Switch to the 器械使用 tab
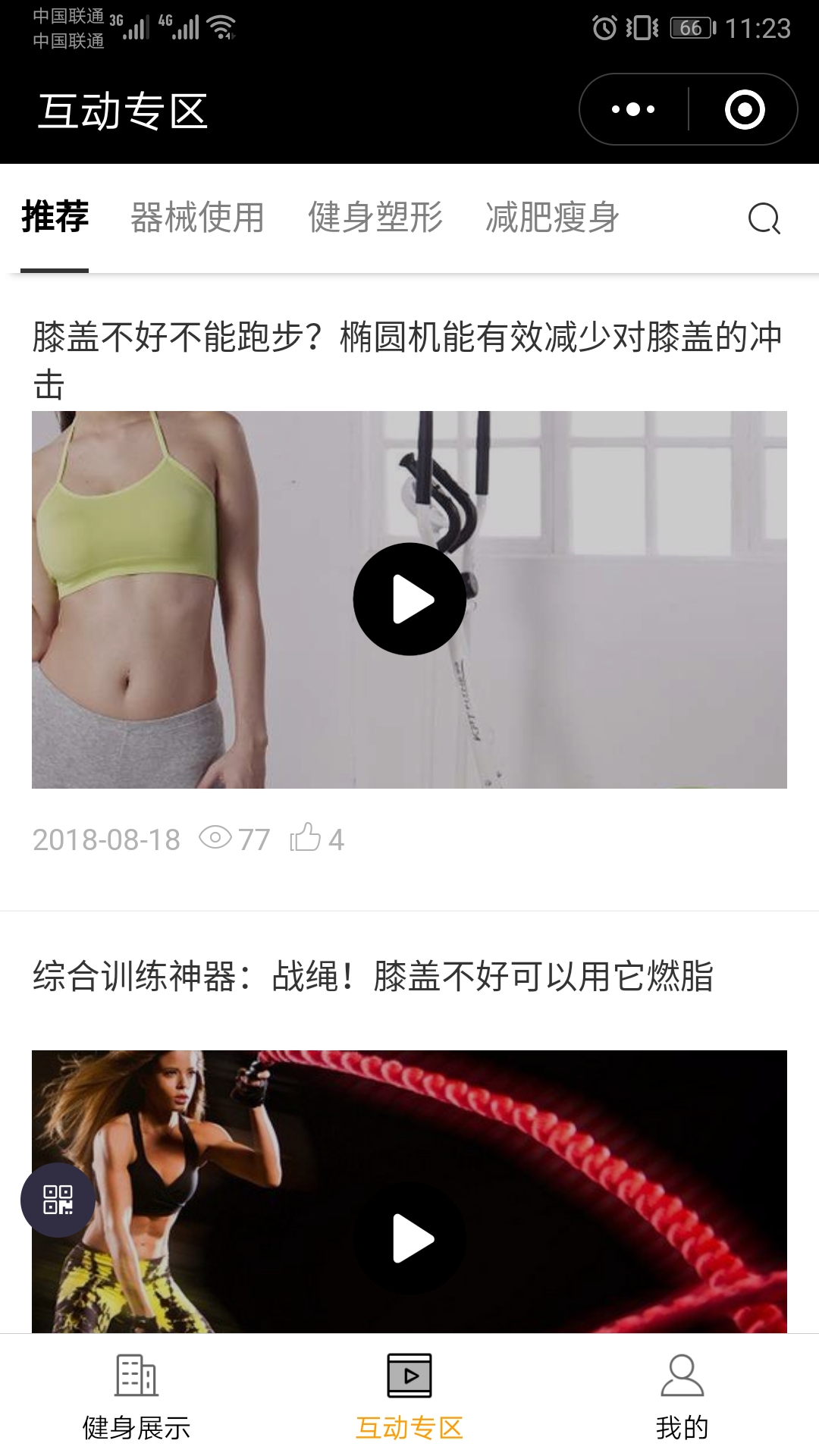The image size is (819, 1456). (x=197, y=218)
